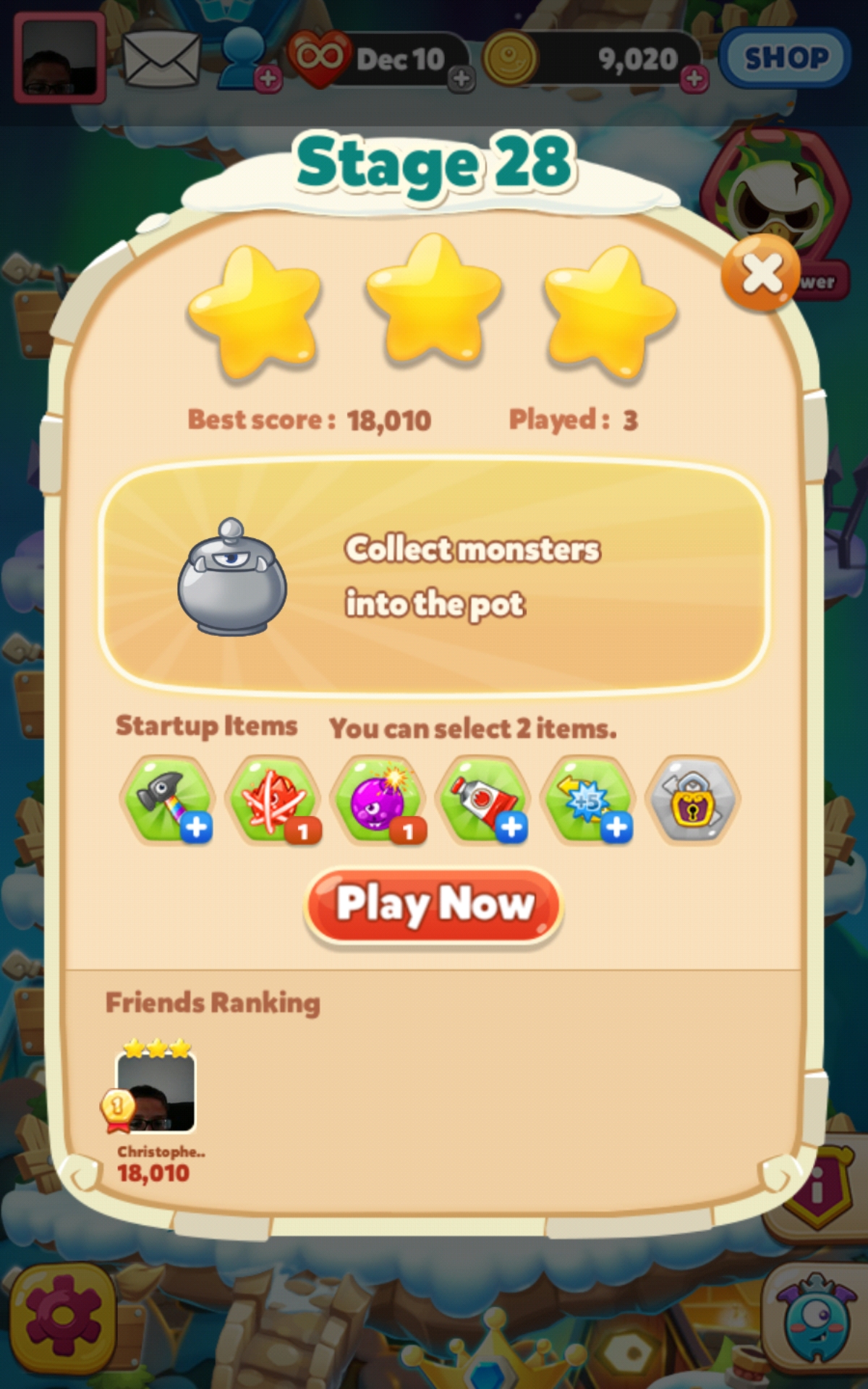The height and width of the screenshot is (1389, 868).
Task: Select the red paint tube startup item
Action: (x=483, y=799)
